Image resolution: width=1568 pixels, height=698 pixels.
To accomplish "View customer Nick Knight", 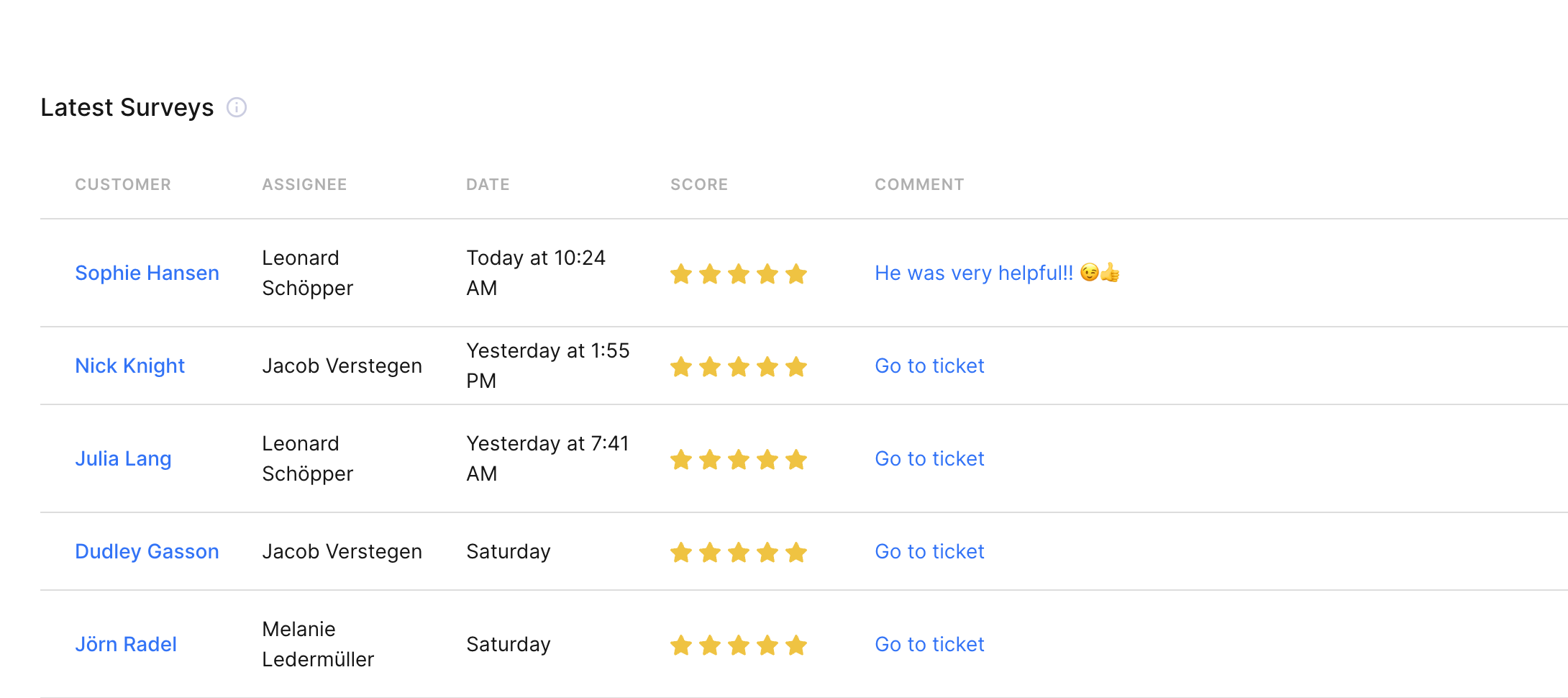I will pos(129,366).
